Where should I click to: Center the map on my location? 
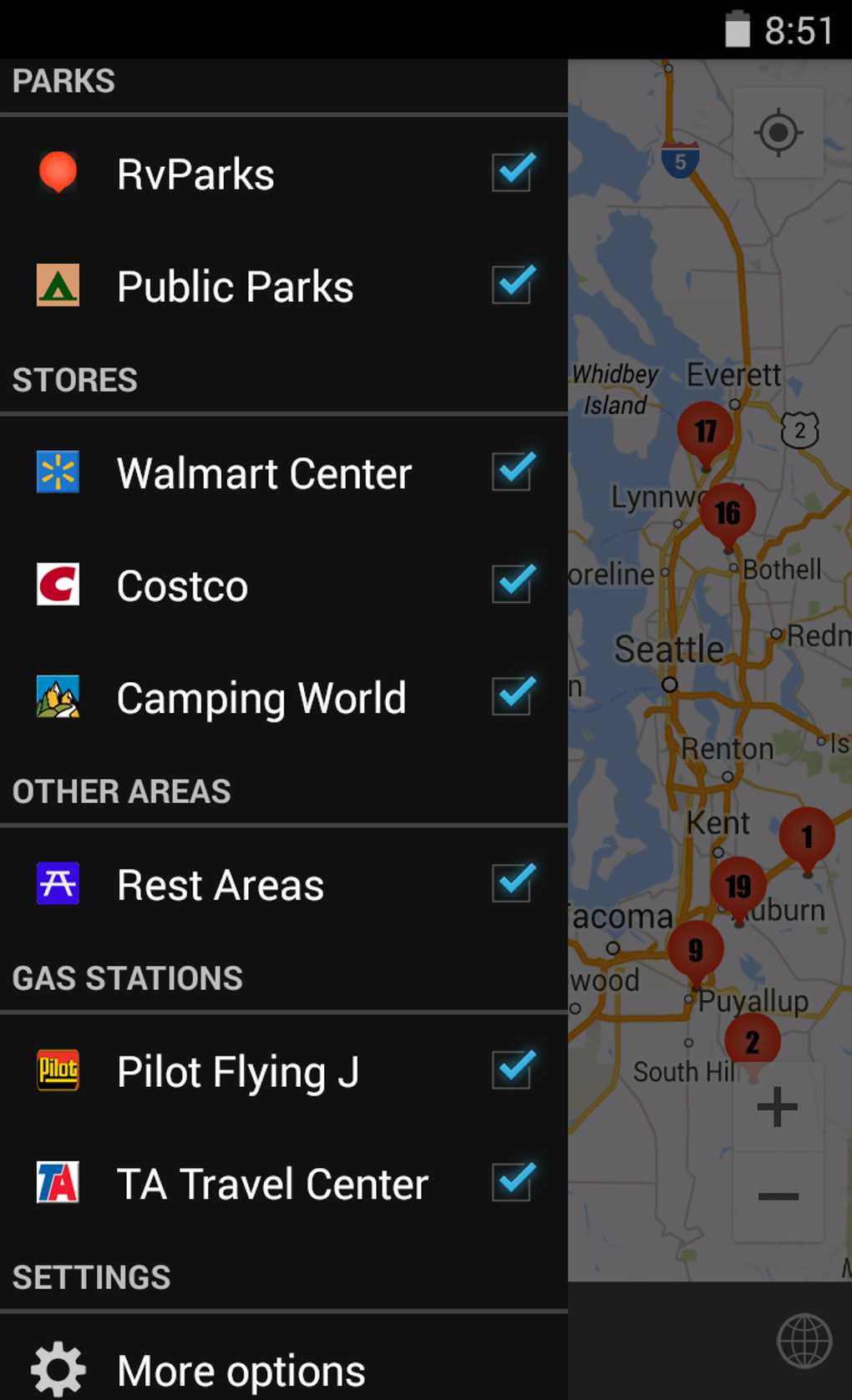tap(778, 133)
